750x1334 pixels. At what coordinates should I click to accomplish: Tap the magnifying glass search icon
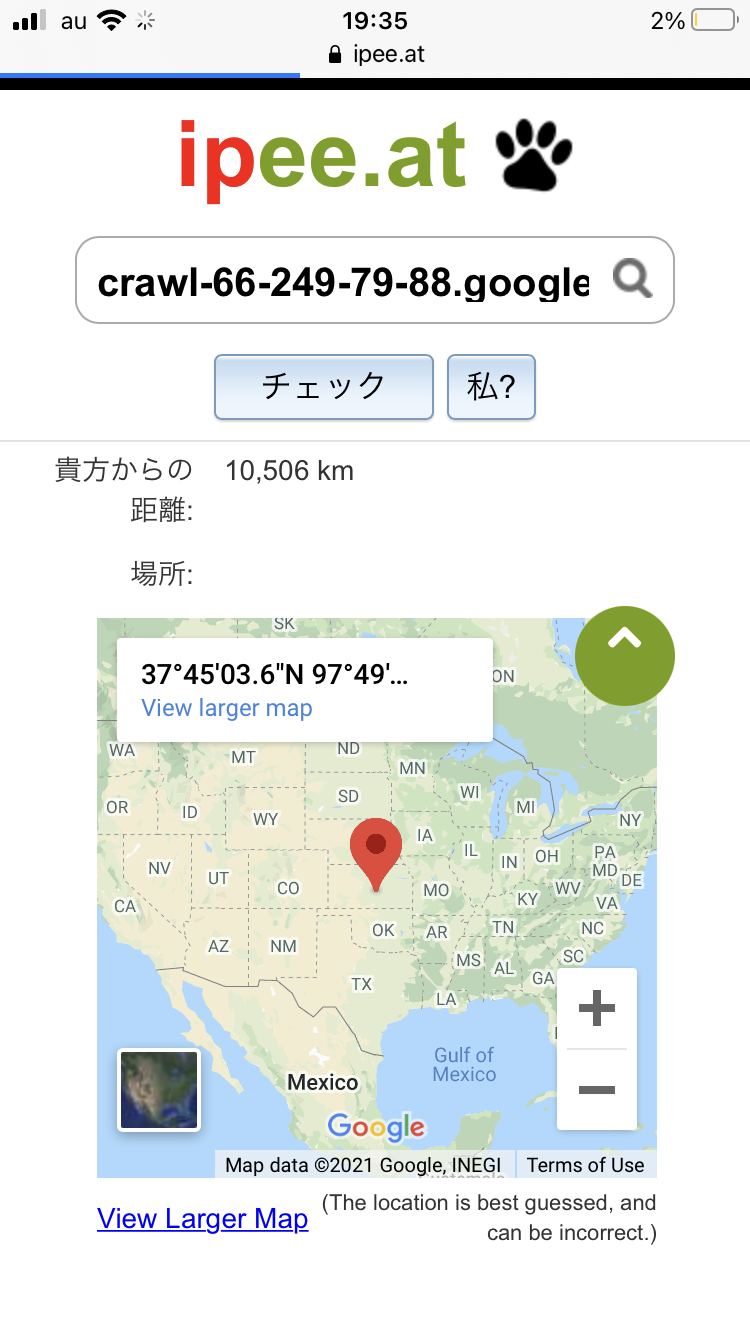633,279
